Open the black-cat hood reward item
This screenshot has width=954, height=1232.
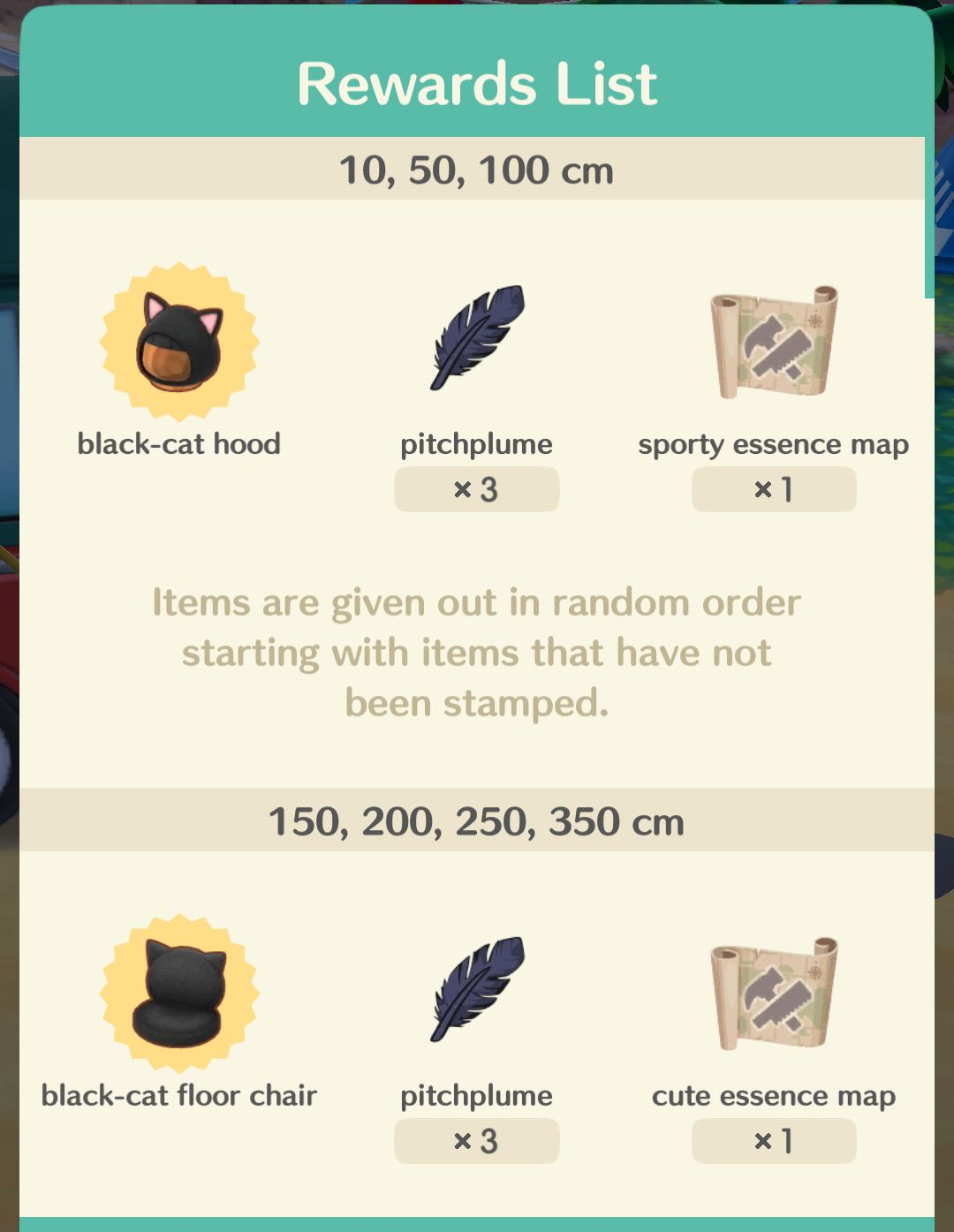(179, 342)
